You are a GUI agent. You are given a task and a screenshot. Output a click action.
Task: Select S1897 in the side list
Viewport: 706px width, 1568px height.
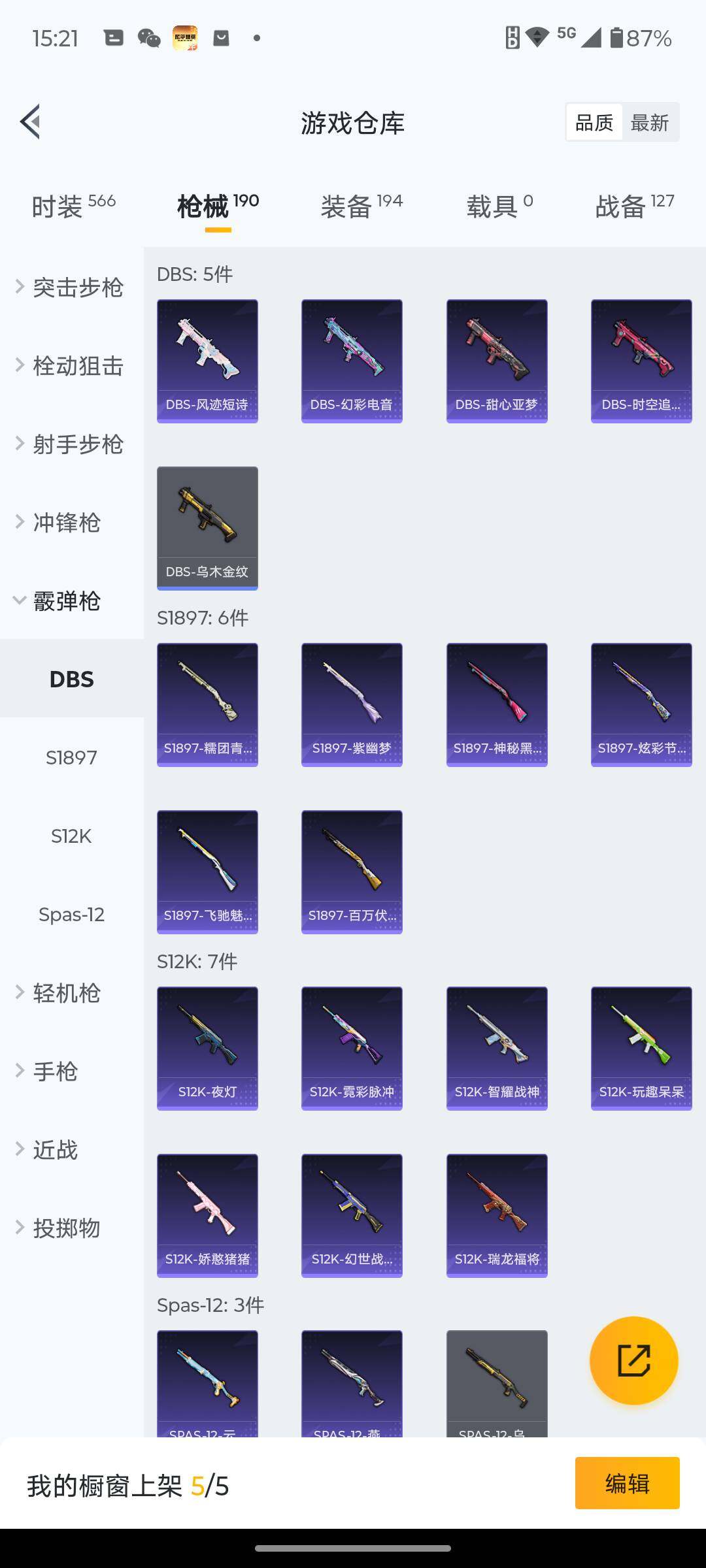point(71,757)
